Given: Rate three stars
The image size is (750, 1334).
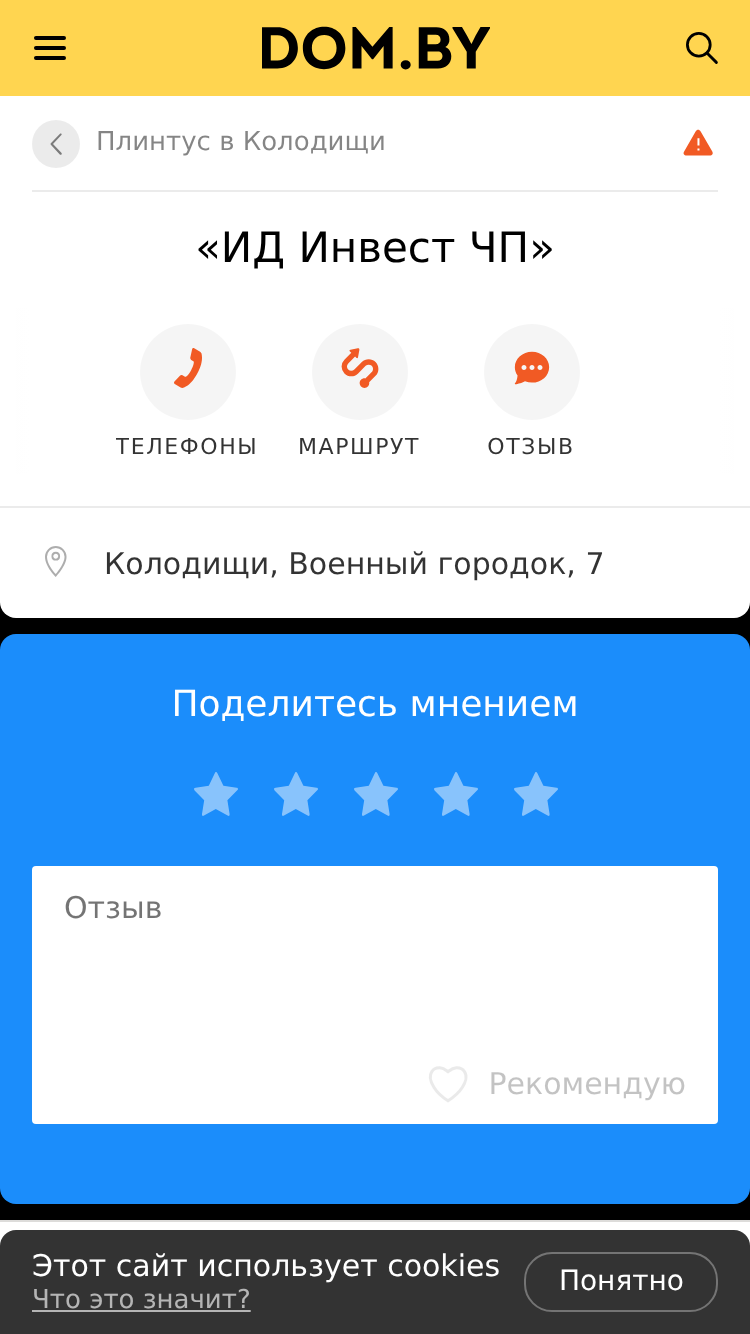Looking at the screenshot, I should click(376, 795).
